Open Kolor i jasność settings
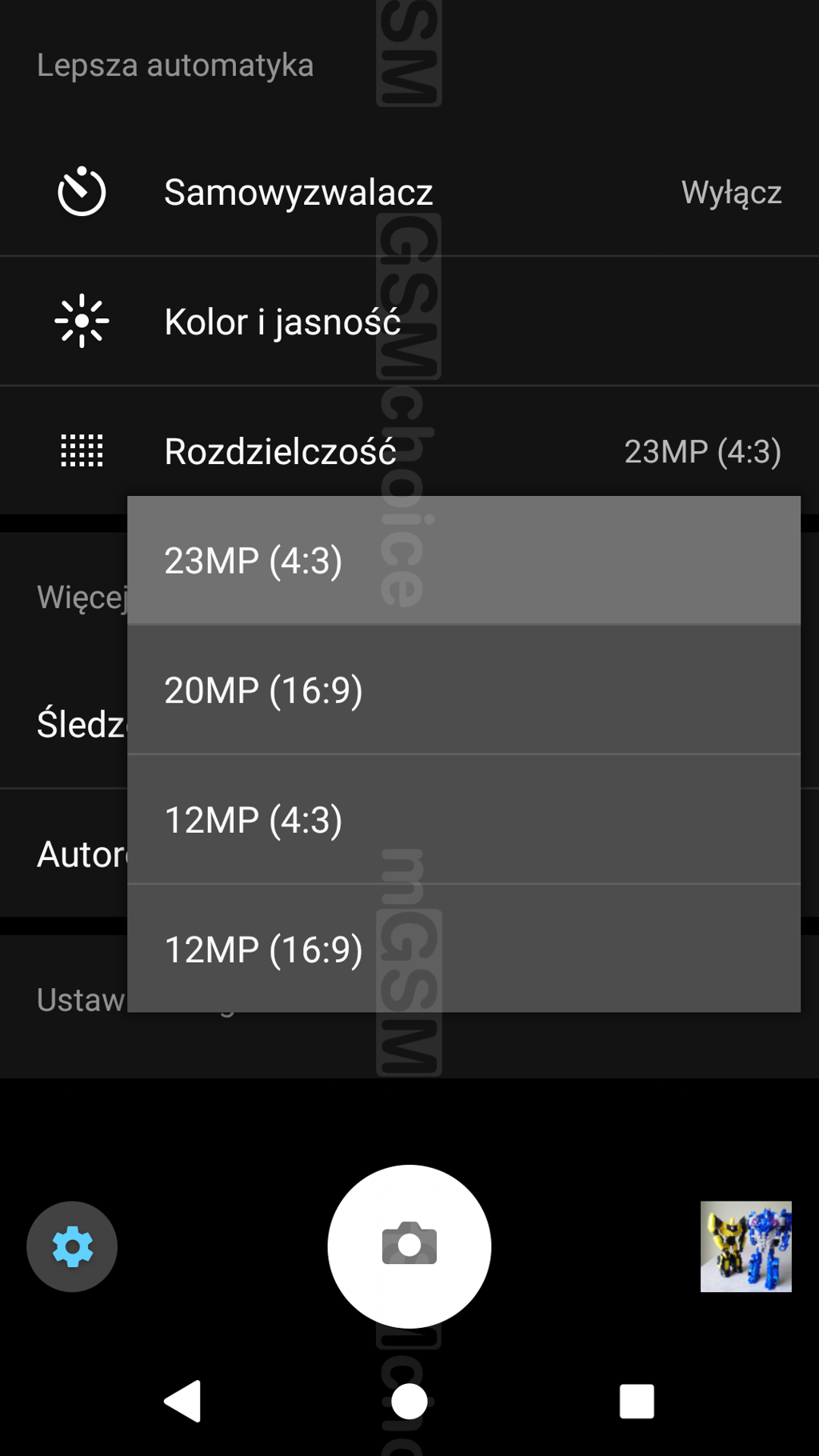The image size is (819, 1456). tap(409, 322)
